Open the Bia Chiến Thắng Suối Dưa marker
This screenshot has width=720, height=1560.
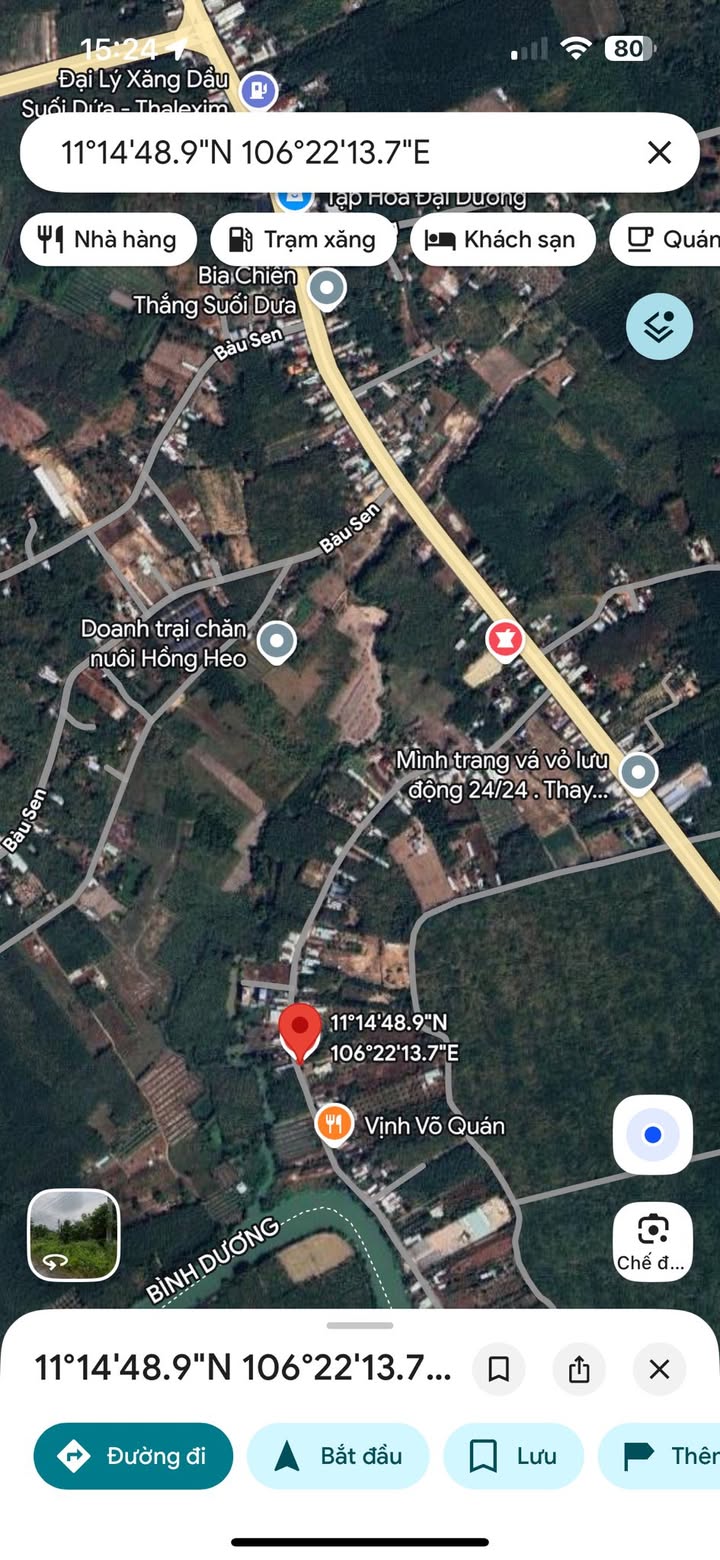[x=326, y=289]
